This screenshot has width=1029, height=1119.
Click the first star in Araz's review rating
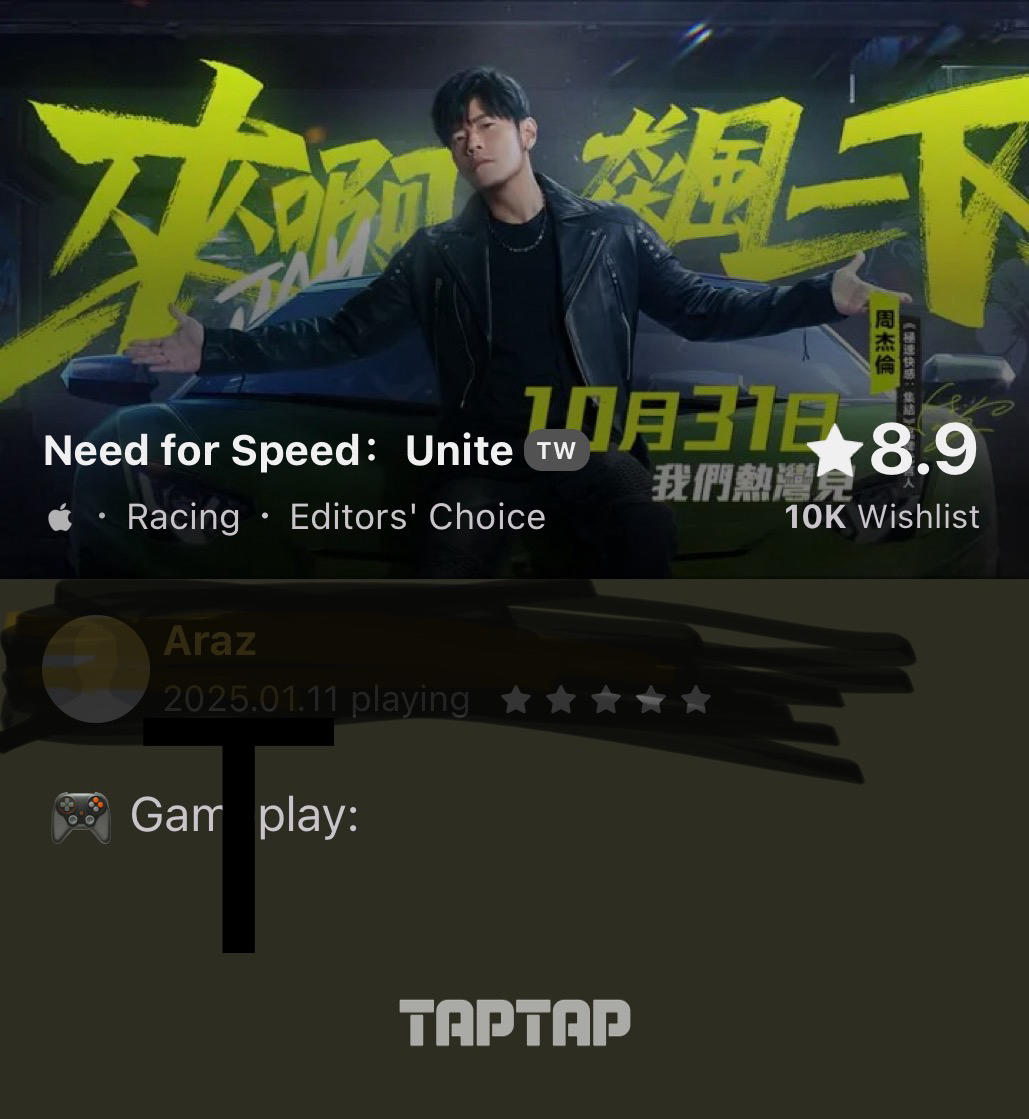(518, 701)
